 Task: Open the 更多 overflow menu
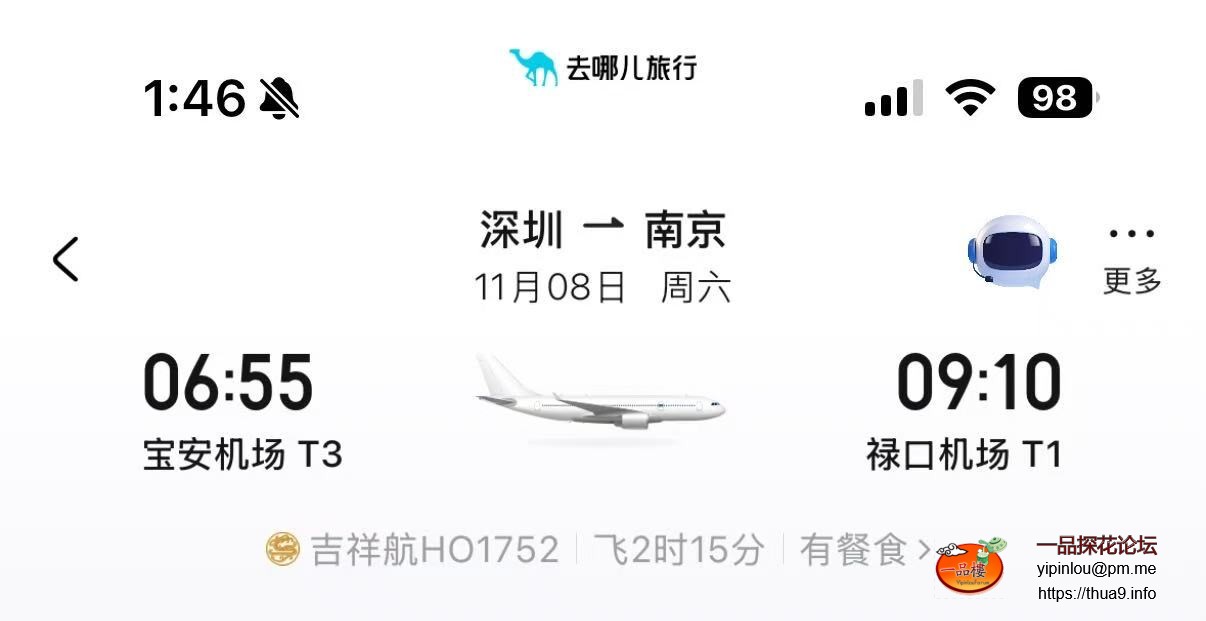(1132, 258)
